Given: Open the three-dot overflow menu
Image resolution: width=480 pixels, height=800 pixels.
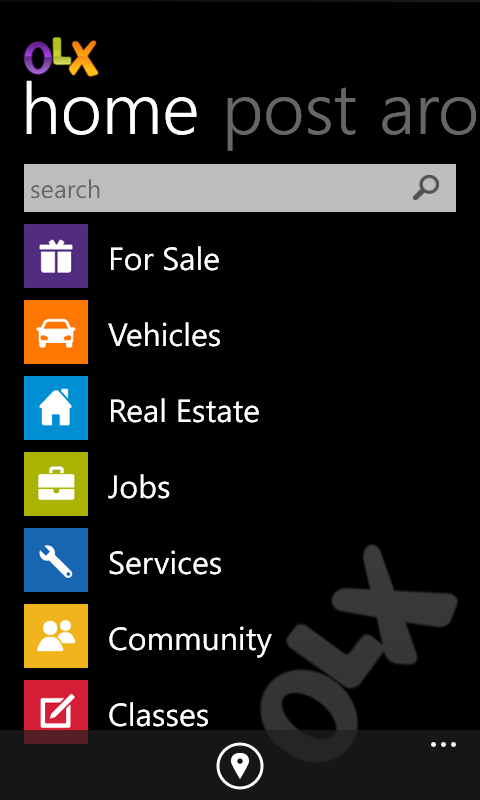Looking at the screenshot, I should (443, 745).
